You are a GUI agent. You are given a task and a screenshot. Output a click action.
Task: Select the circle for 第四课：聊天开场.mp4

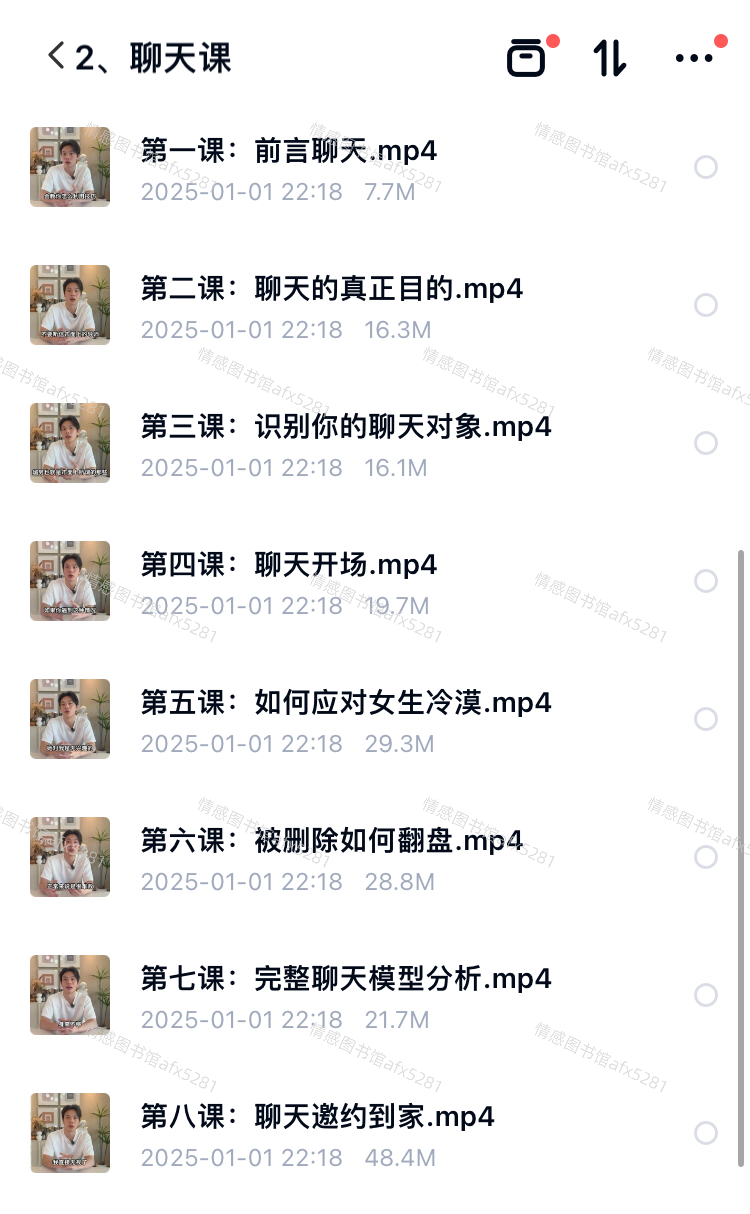pos(706,581)
